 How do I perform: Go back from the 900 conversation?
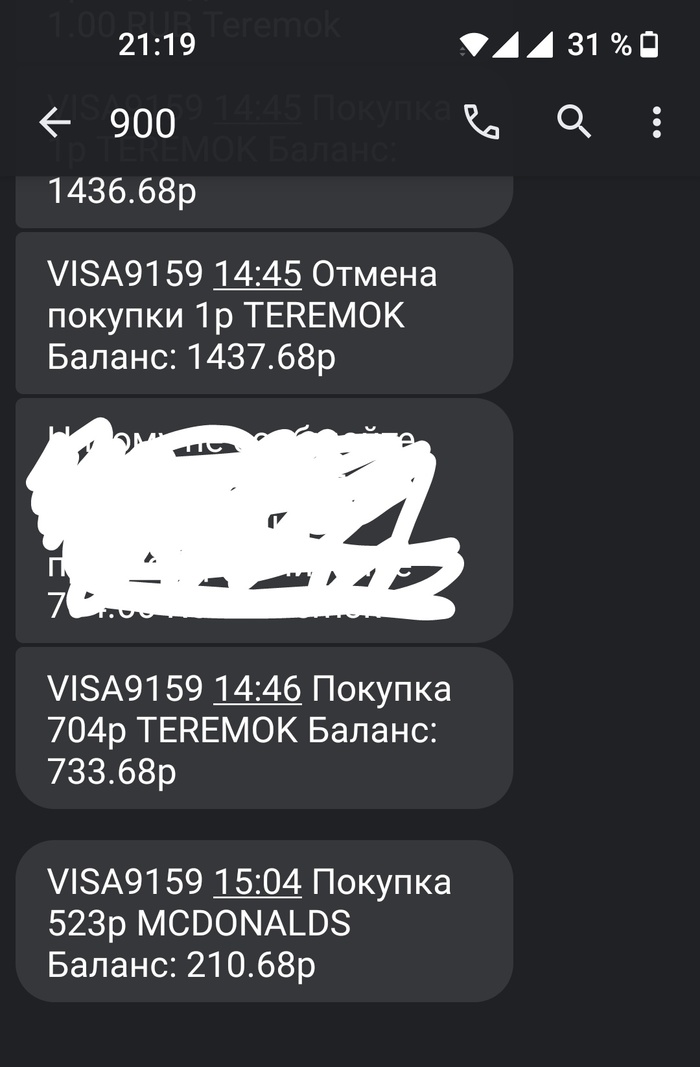[55, 123]
